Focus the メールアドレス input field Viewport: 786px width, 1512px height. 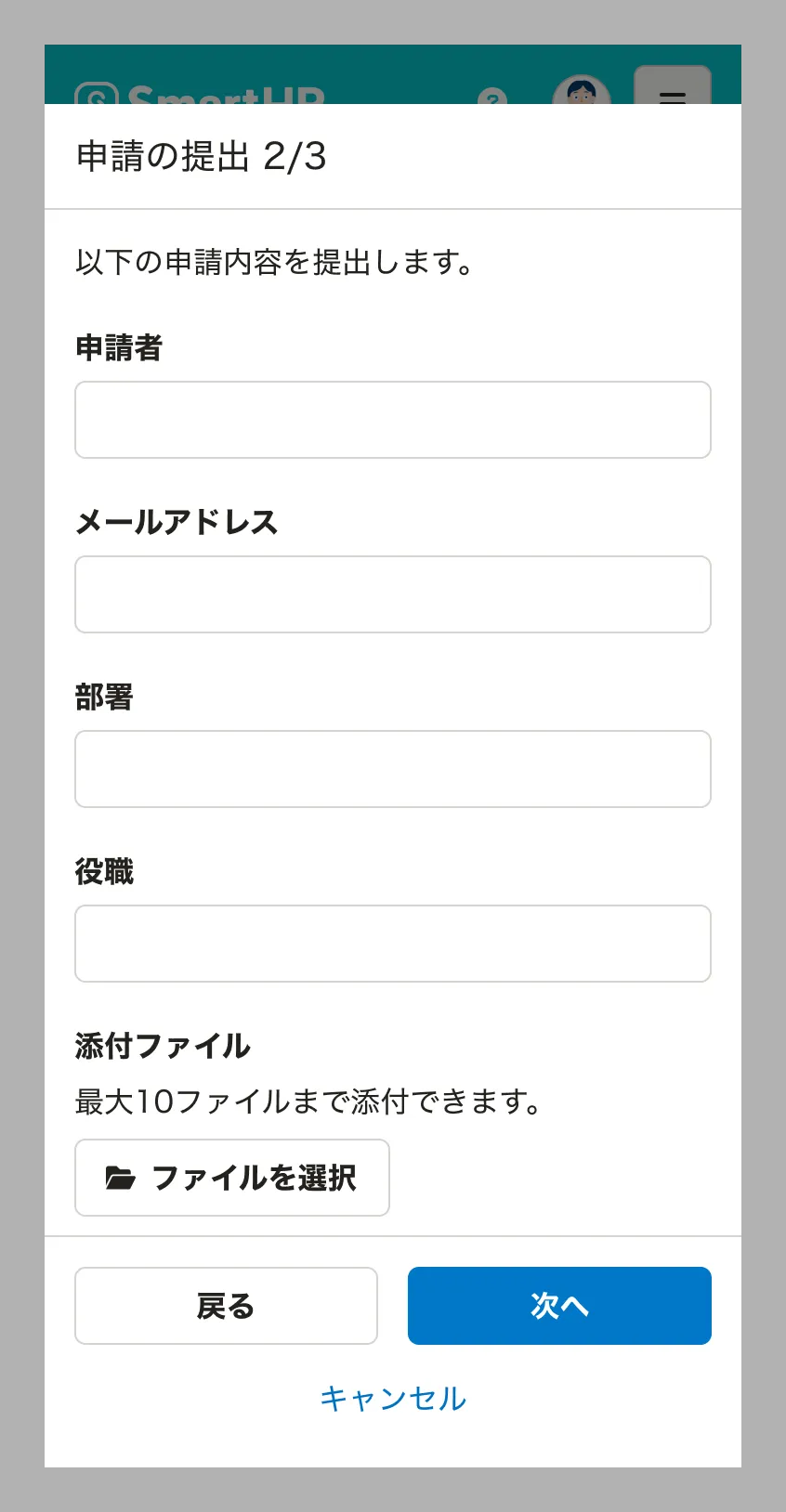(x=392, y=594)
